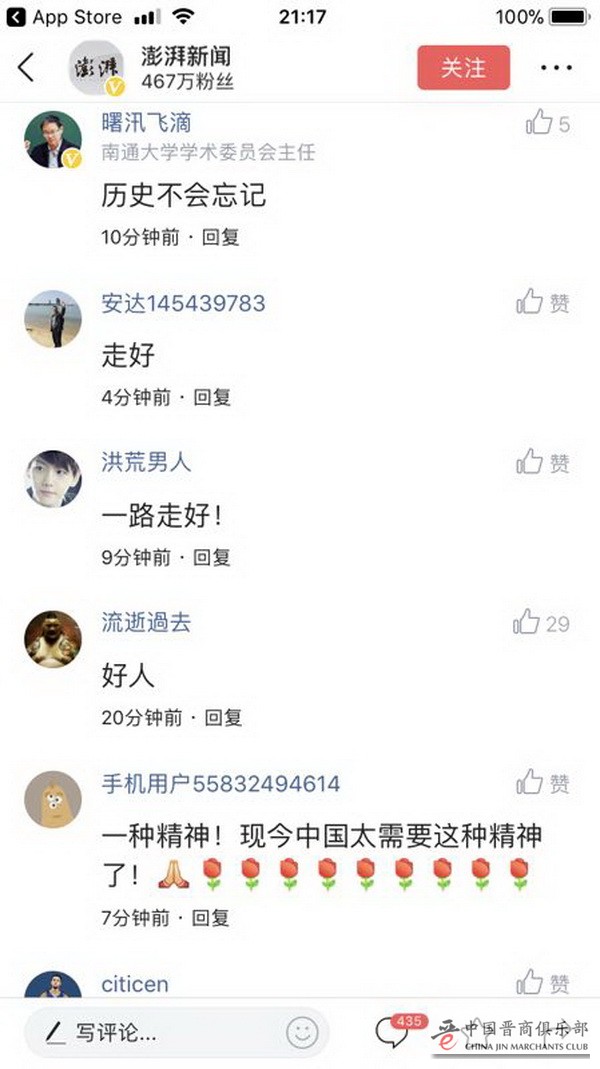Like 洪荒男人's comment
The width and height of the screenshot is (600, 1069).
[x=530, y=462]
